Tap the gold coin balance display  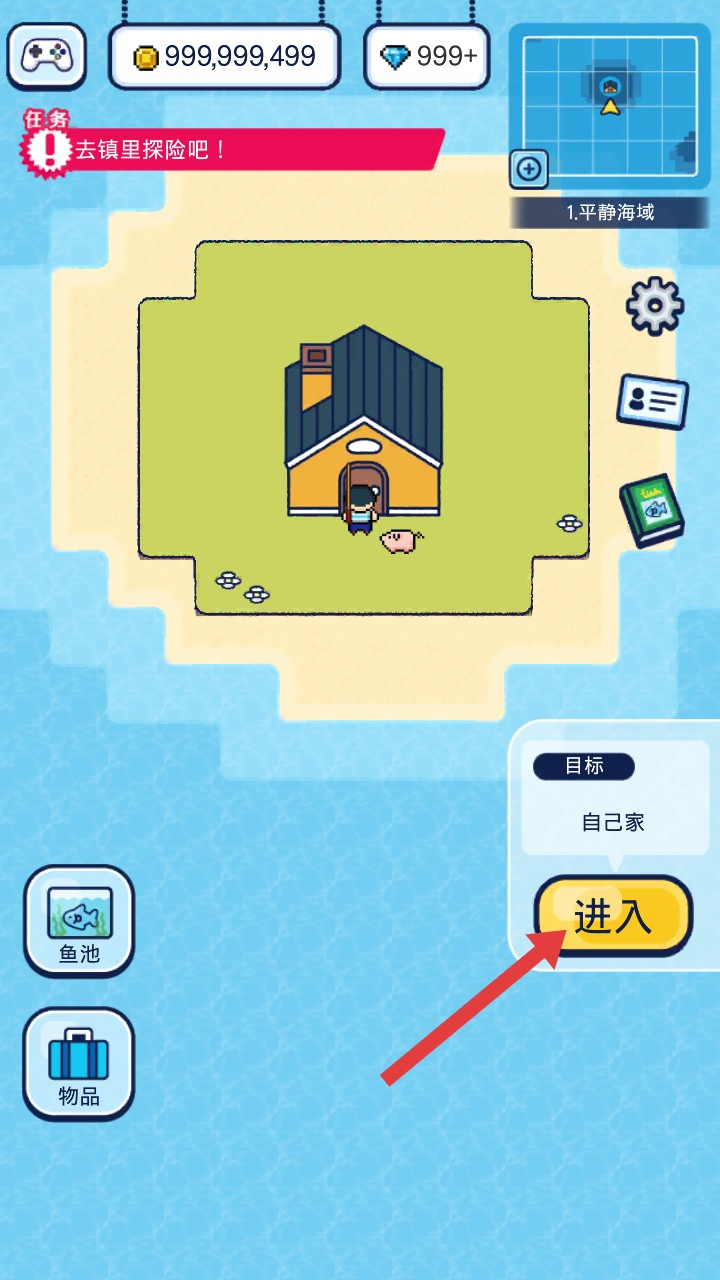coord(224,57)
